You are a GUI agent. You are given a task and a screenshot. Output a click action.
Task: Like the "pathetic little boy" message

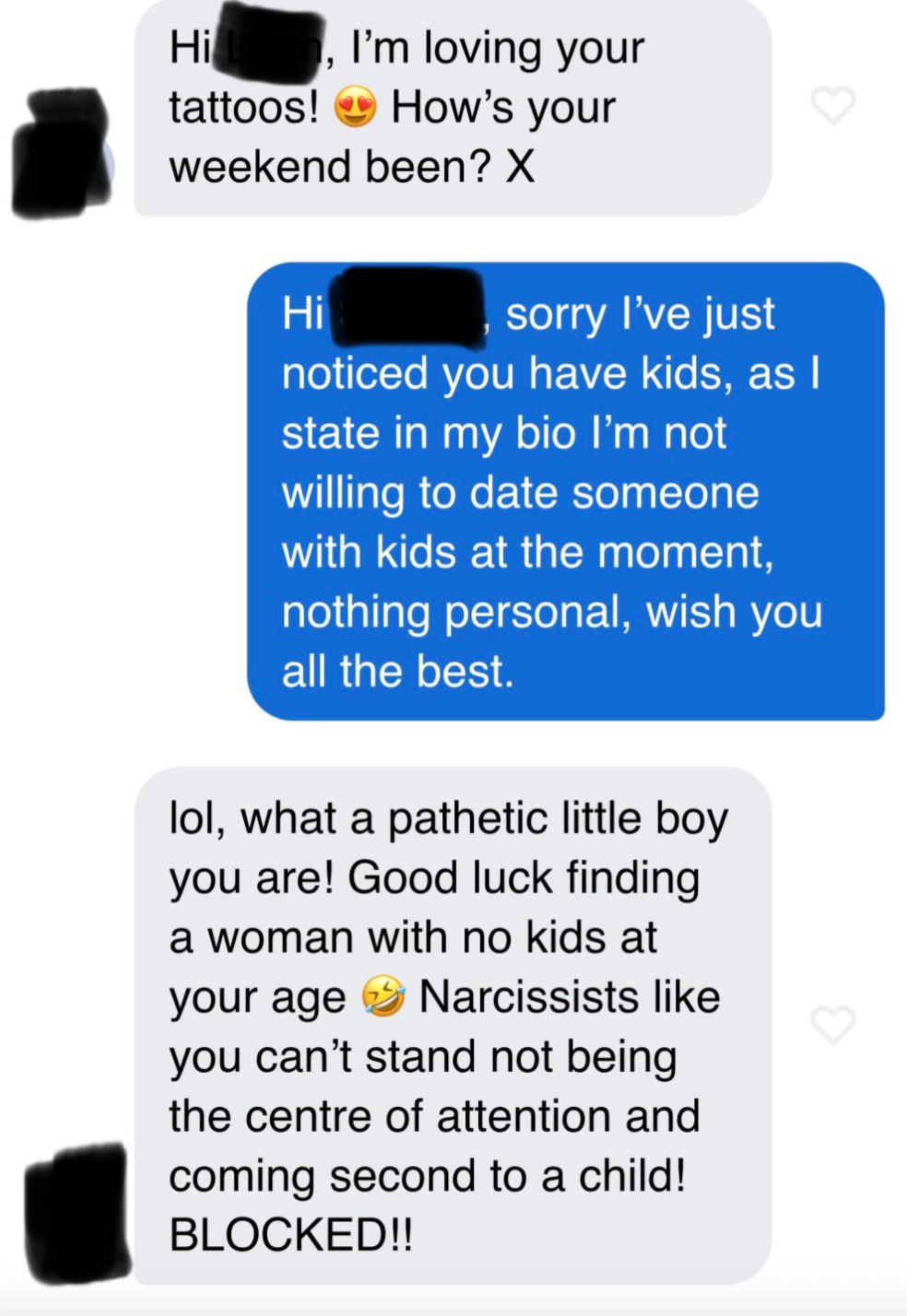click(x=832, y=1024)
